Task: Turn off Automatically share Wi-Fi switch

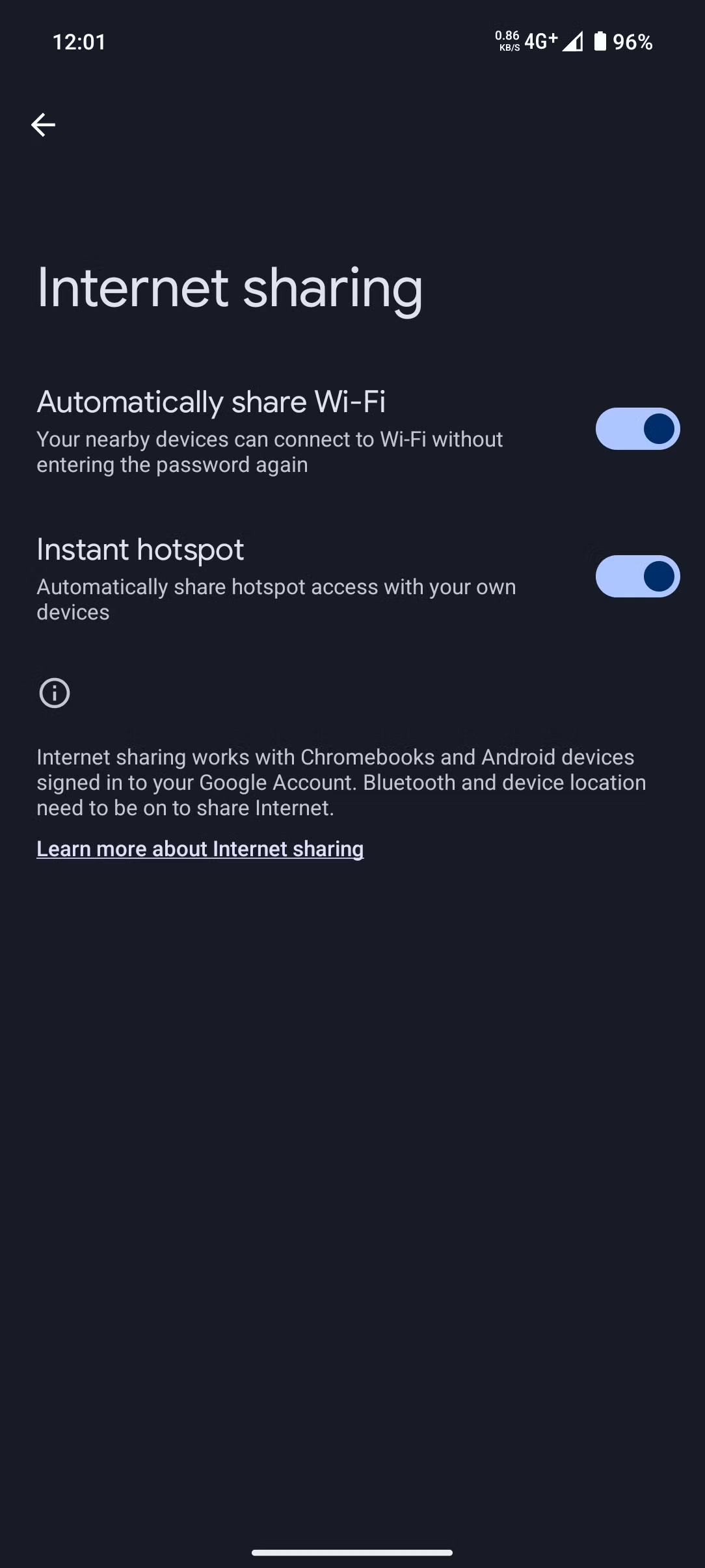Action: (637, 429)
